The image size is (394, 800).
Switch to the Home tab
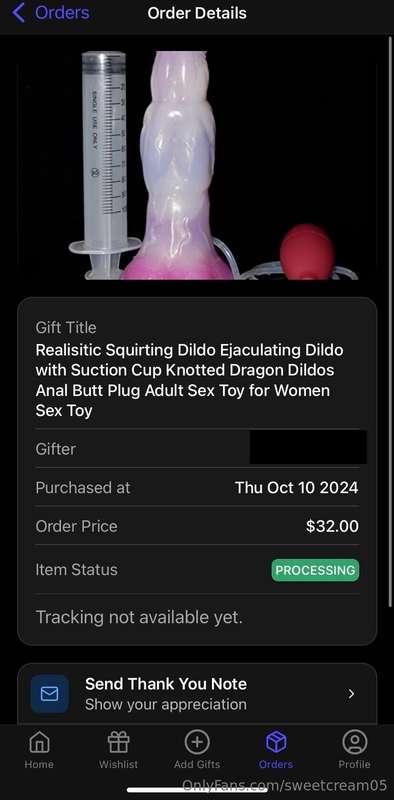click(x=39, y=749)
